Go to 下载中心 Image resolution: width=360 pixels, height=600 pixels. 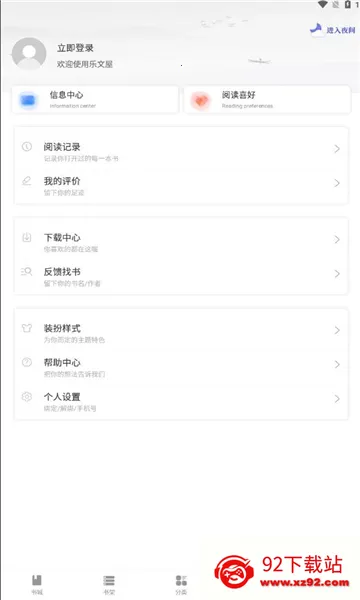[181, 240]
